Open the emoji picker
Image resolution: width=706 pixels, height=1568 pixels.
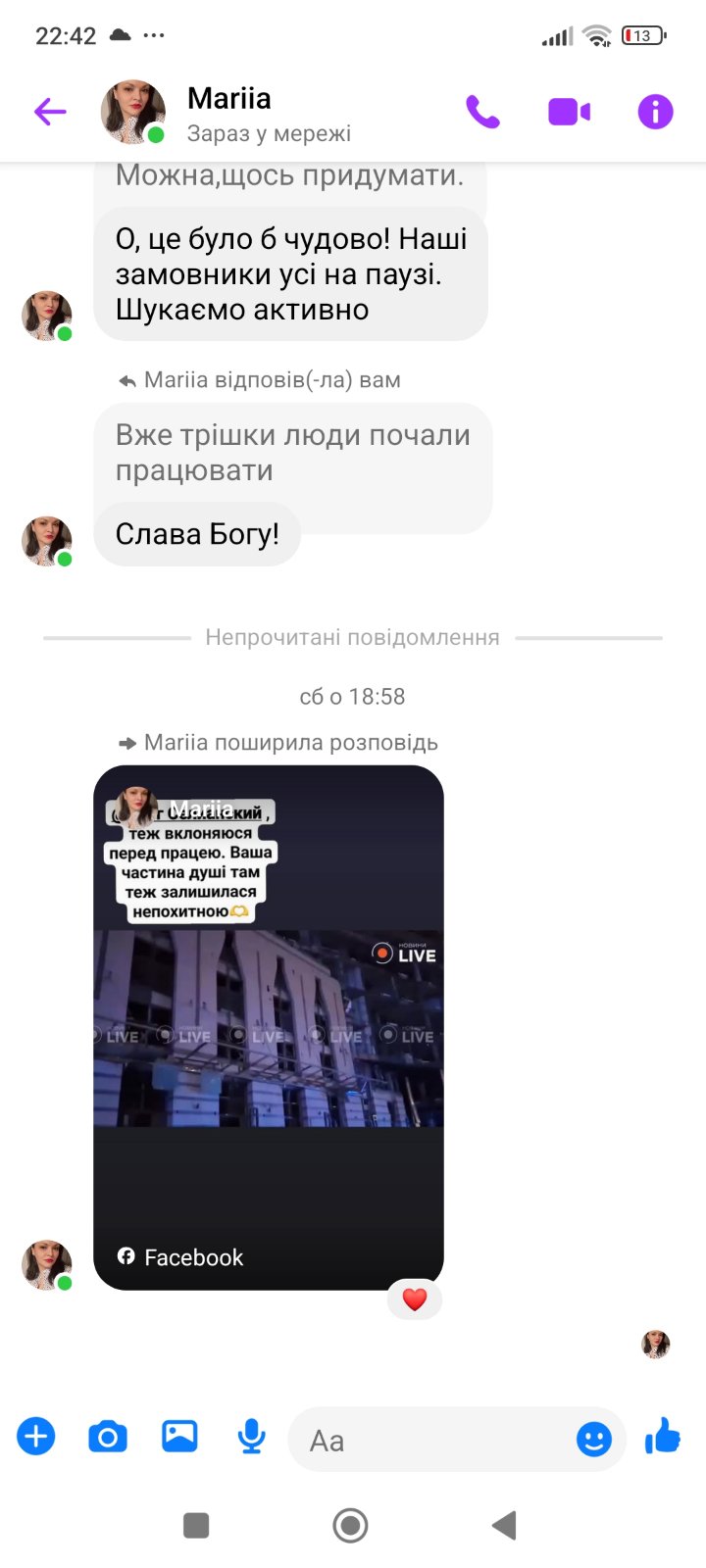(x=593, y=1439)
